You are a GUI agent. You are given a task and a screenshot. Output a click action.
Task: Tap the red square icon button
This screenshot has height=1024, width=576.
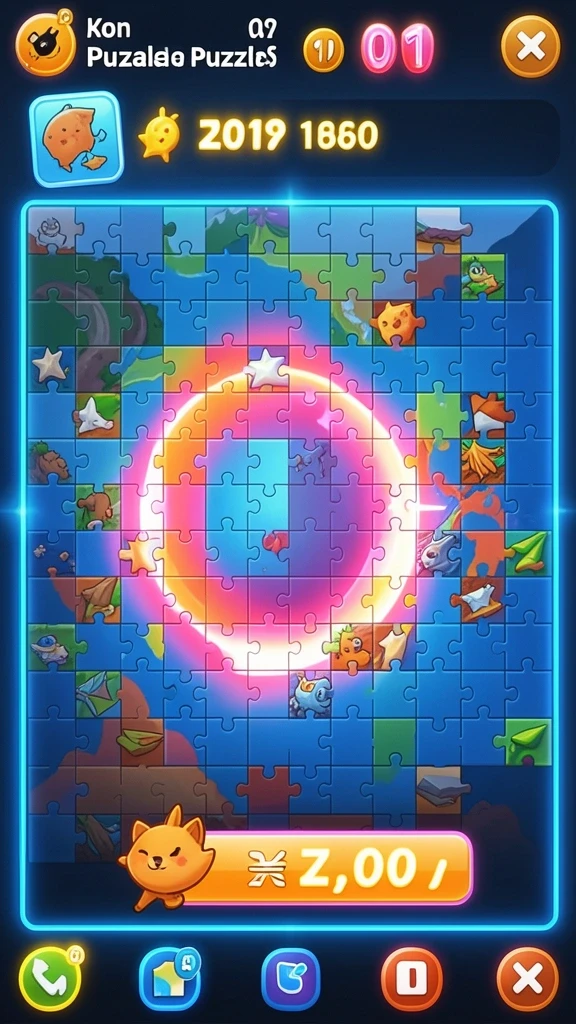(411, 978)
